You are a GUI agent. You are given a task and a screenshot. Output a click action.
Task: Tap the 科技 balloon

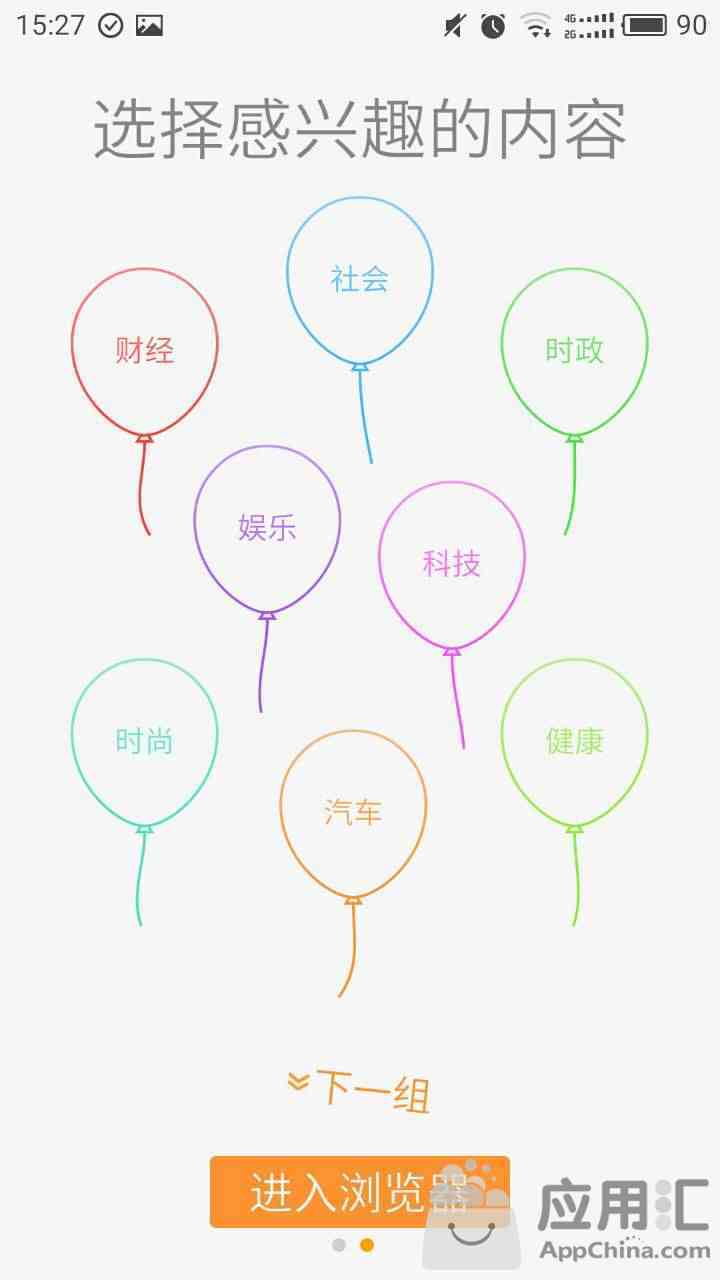(452, 565)
